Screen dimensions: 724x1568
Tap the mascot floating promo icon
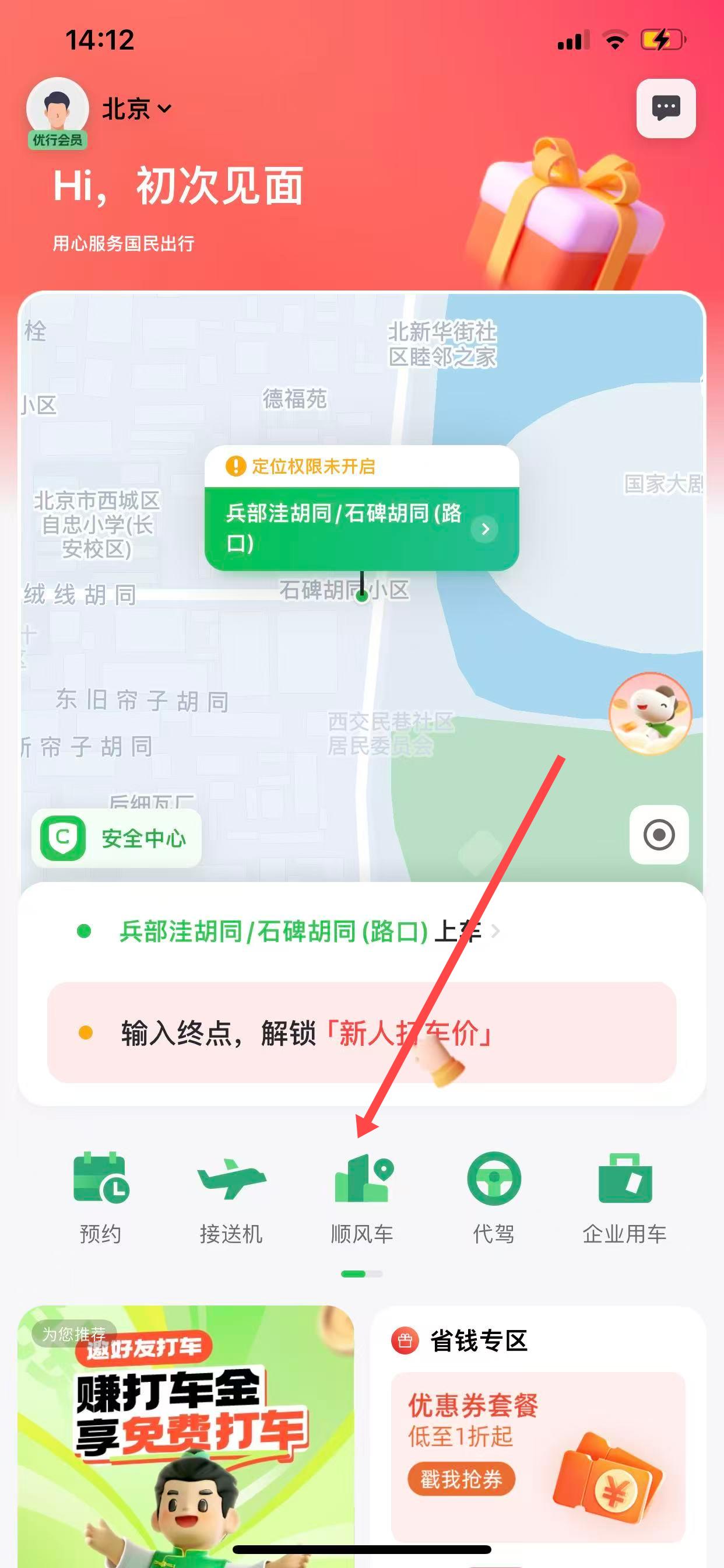650,713
